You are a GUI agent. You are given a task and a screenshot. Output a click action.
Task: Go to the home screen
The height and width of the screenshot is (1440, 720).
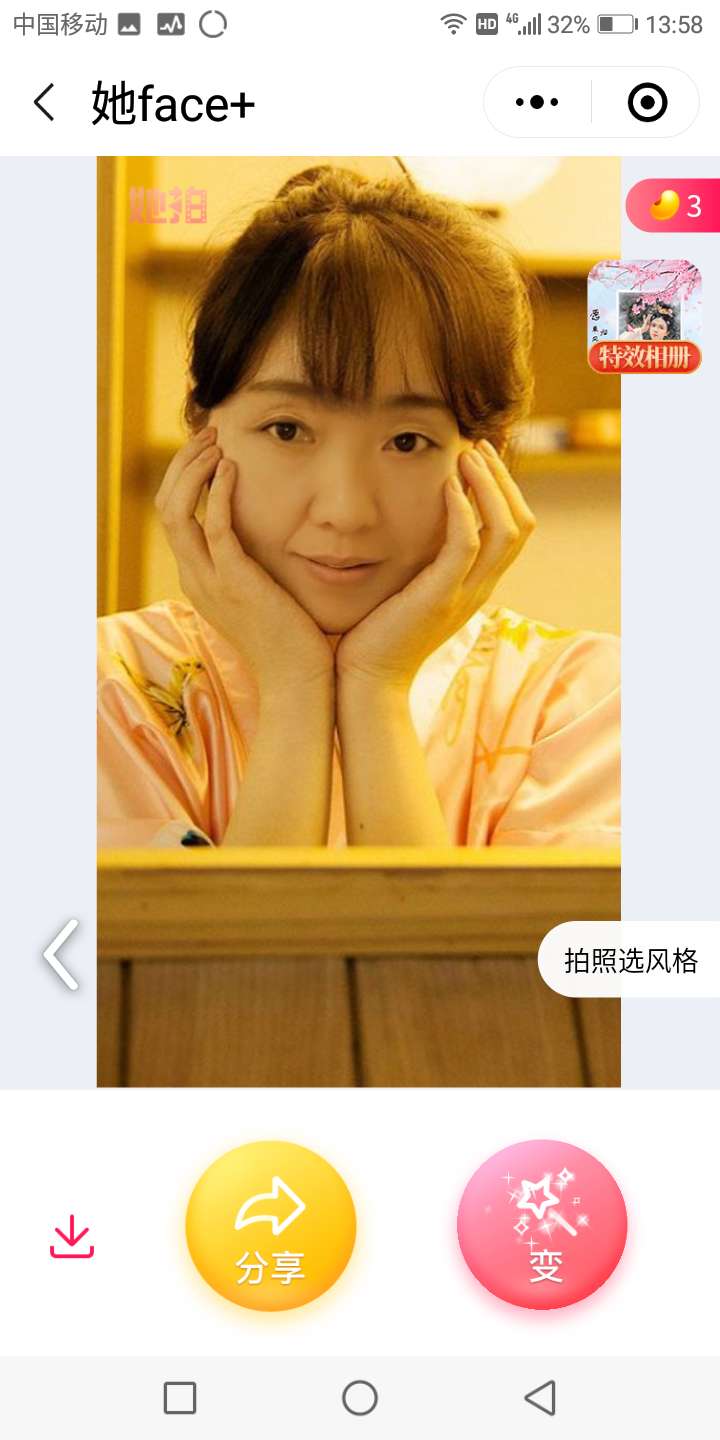(x=360, y=1397)
